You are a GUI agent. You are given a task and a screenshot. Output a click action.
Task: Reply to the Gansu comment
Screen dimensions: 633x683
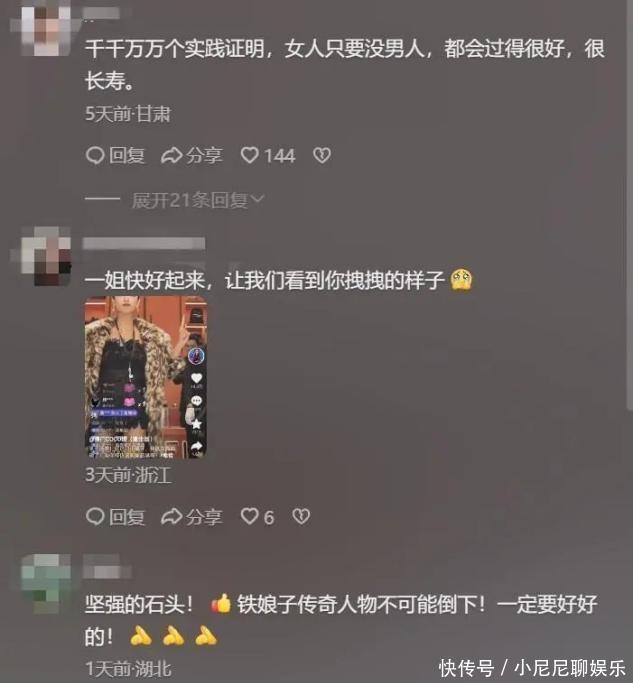[x=114, y=156]
